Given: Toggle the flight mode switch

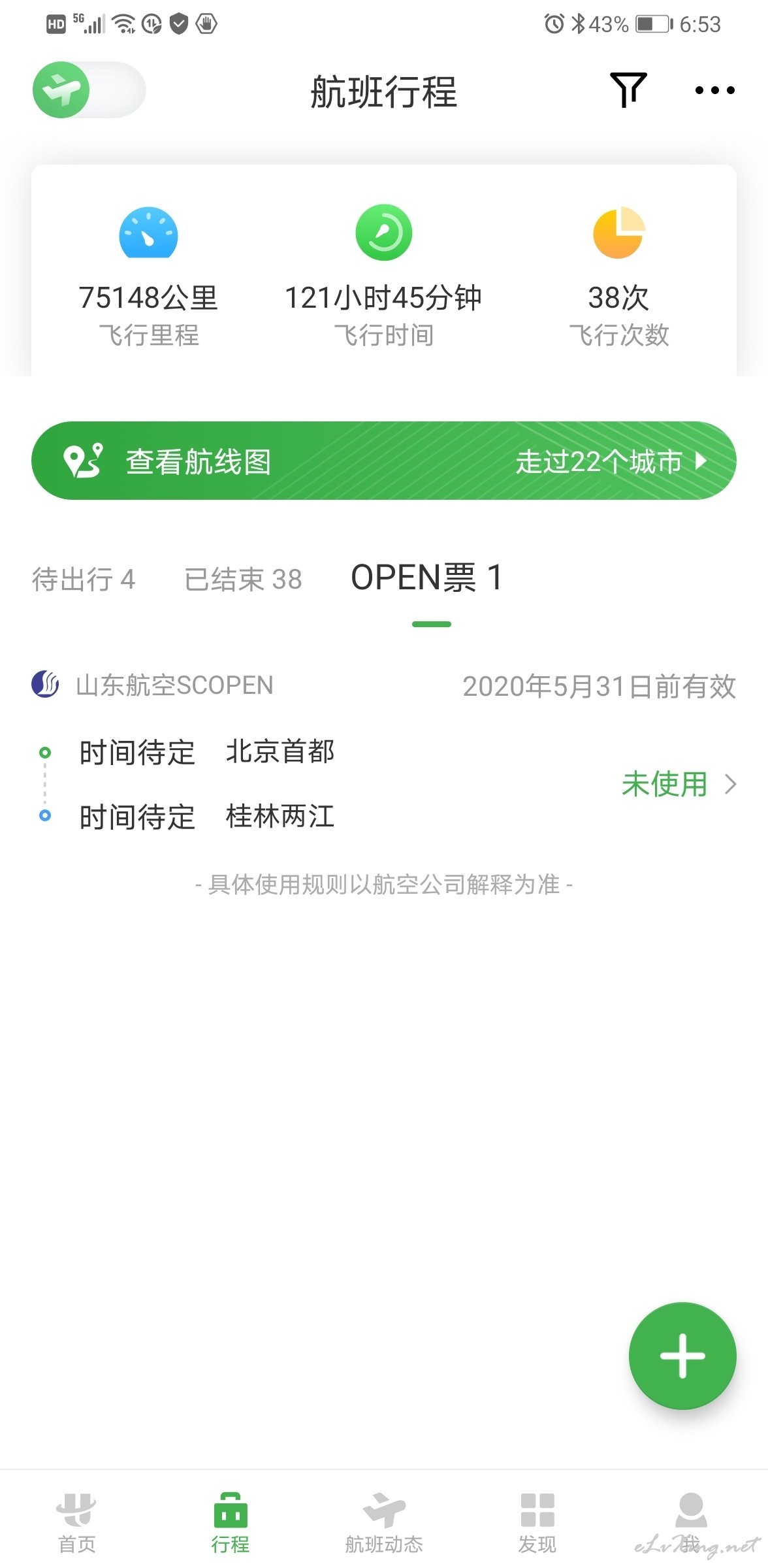Looking at the screenshot, I should (x=89, y=90).
